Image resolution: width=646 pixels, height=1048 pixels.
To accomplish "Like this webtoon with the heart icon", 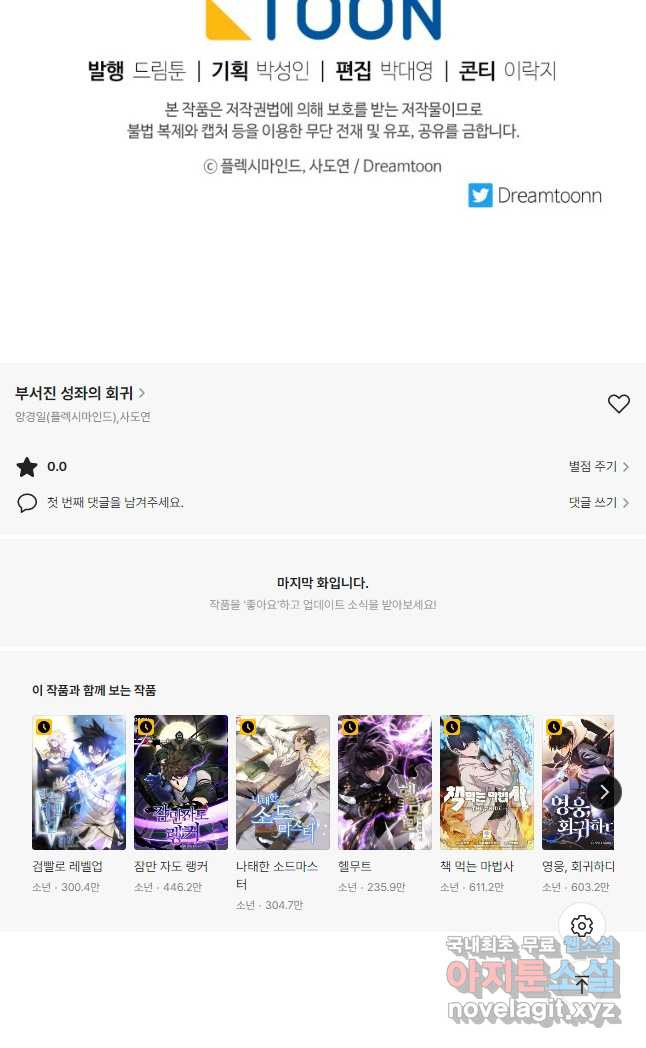I will [x=619, y=404].
